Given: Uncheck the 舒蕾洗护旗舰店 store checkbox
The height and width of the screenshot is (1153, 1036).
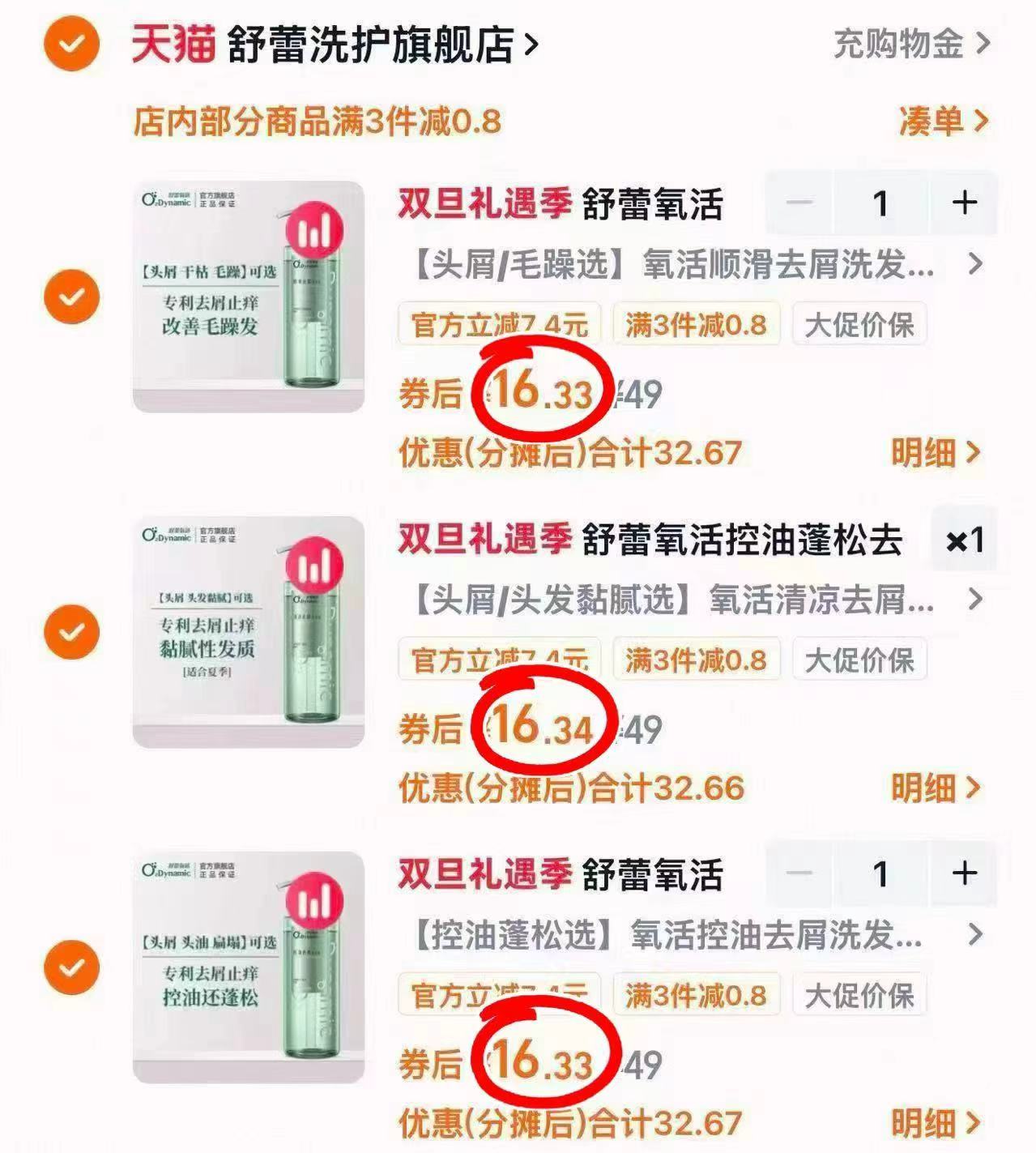Looking at the screenshot, I should pyautogui.click(x=71, y=44).
